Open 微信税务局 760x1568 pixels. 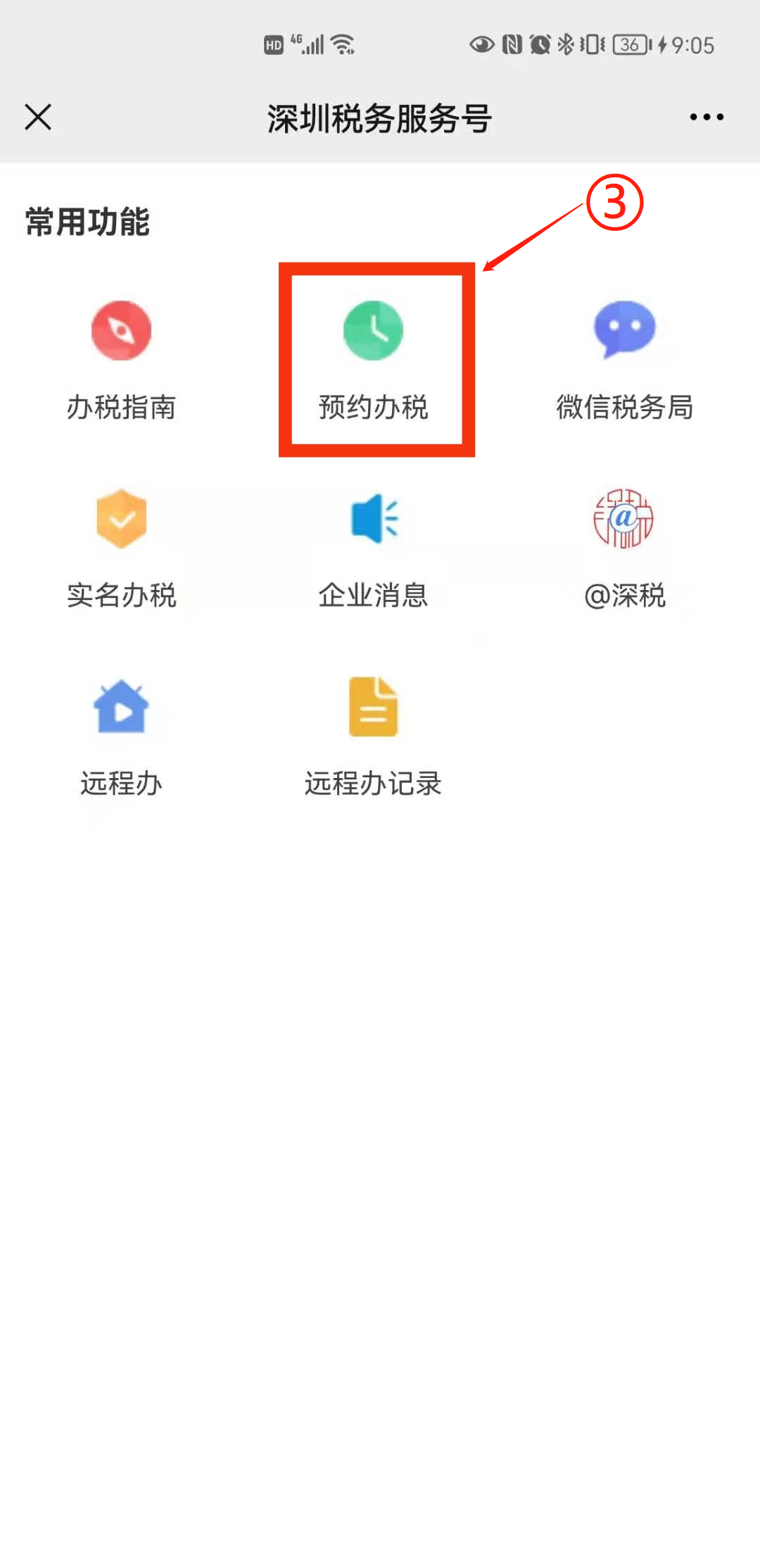click(x=625, y=360)
